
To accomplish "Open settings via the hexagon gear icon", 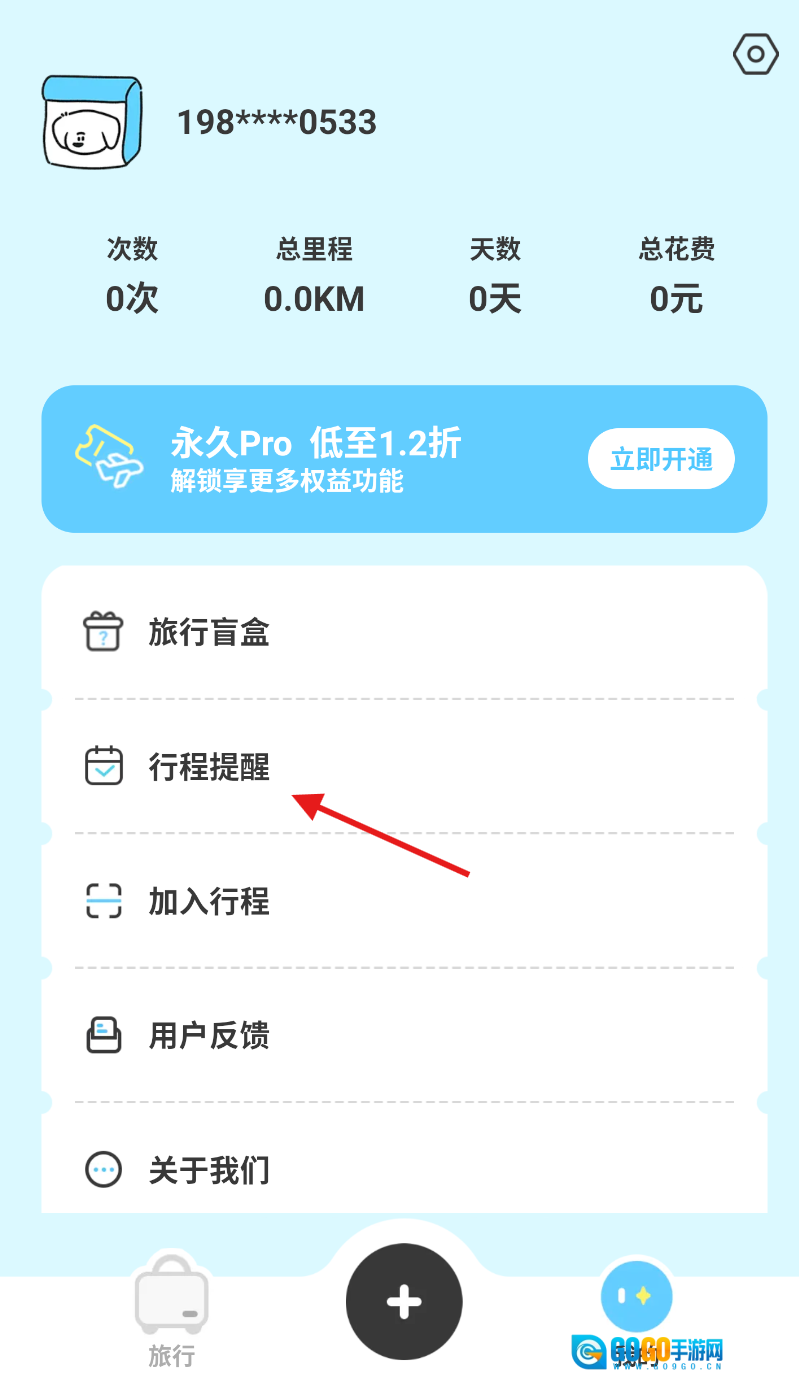I will (755, 54).
